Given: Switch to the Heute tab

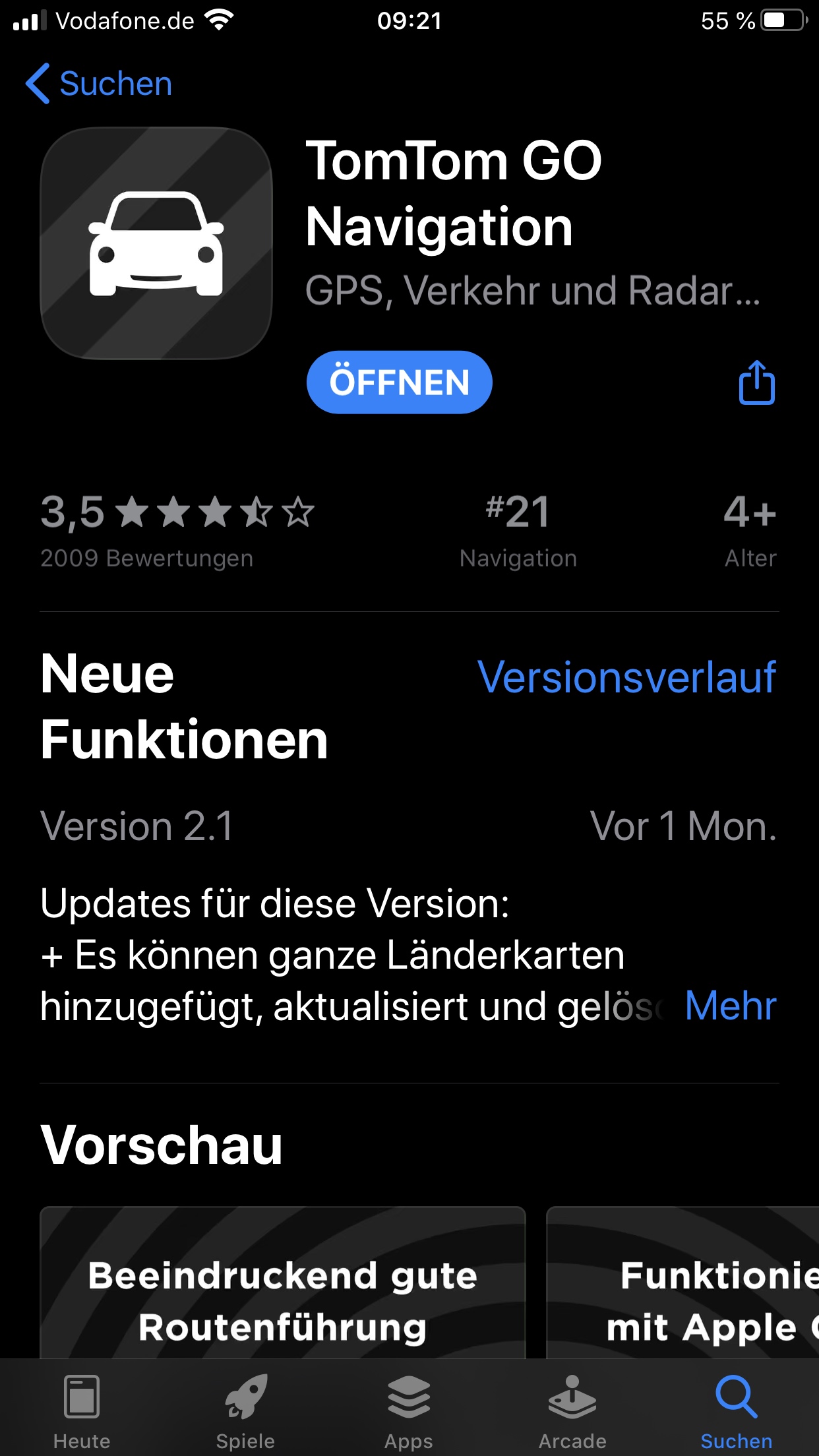Looking at the screenshot, I should 82,1408.
